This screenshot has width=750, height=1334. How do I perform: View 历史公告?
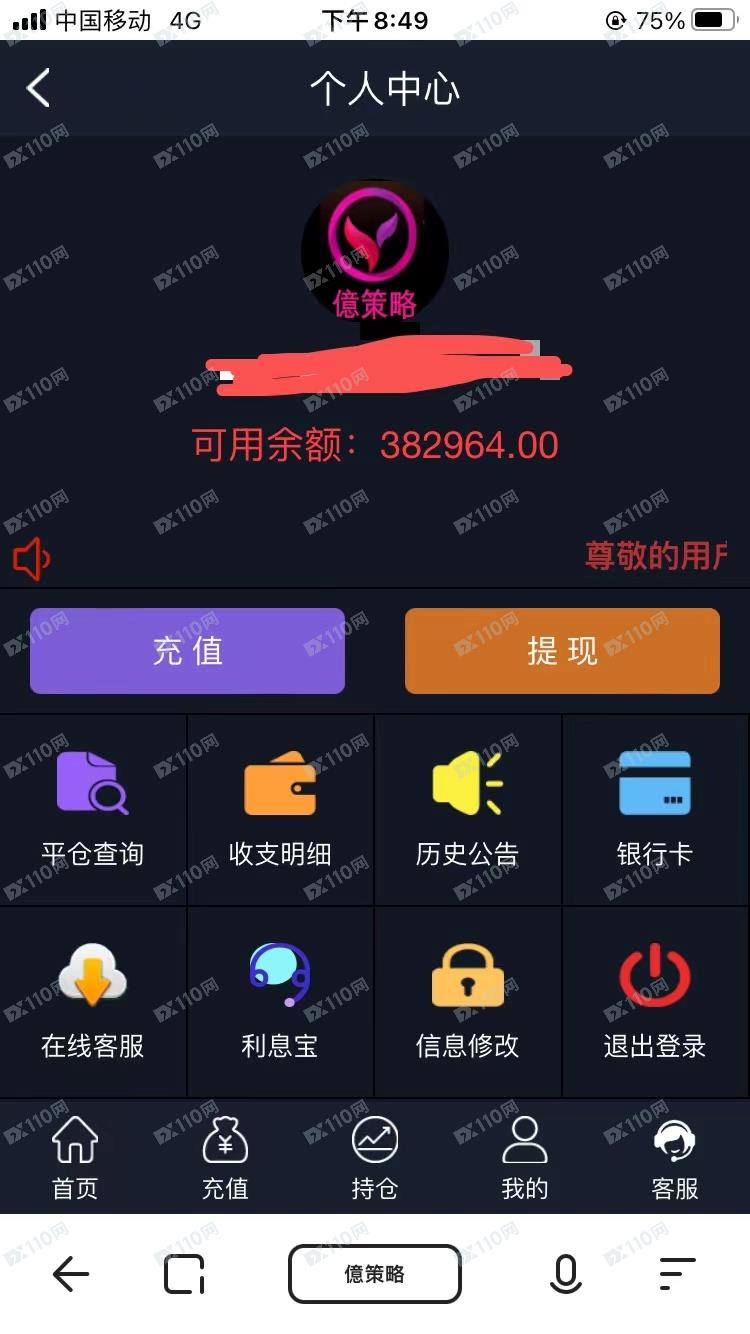coord(468,810)
